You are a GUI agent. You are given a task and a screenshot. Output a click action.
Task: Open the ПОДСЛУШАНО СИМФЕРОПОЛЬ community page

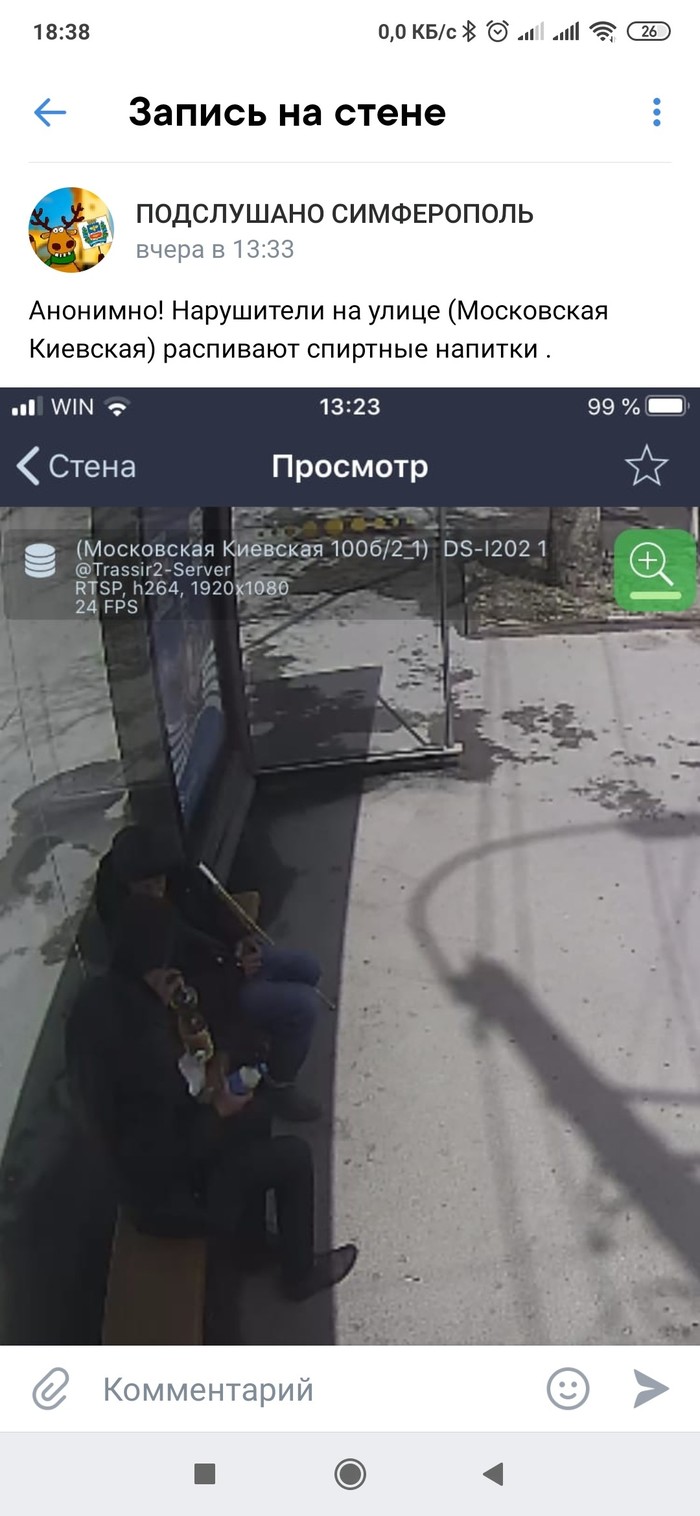[334, 214]
